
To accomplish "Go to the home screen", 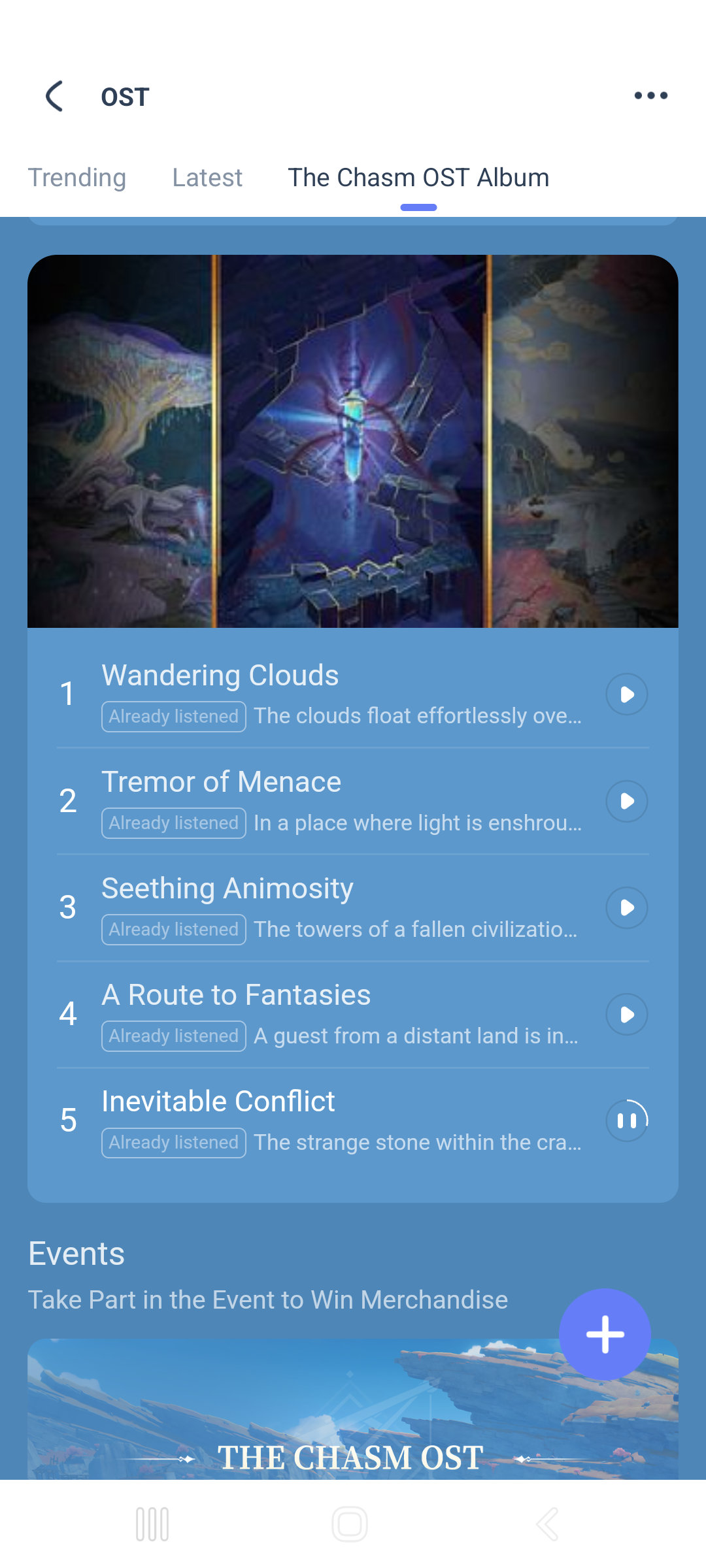I will (350, 1524).
